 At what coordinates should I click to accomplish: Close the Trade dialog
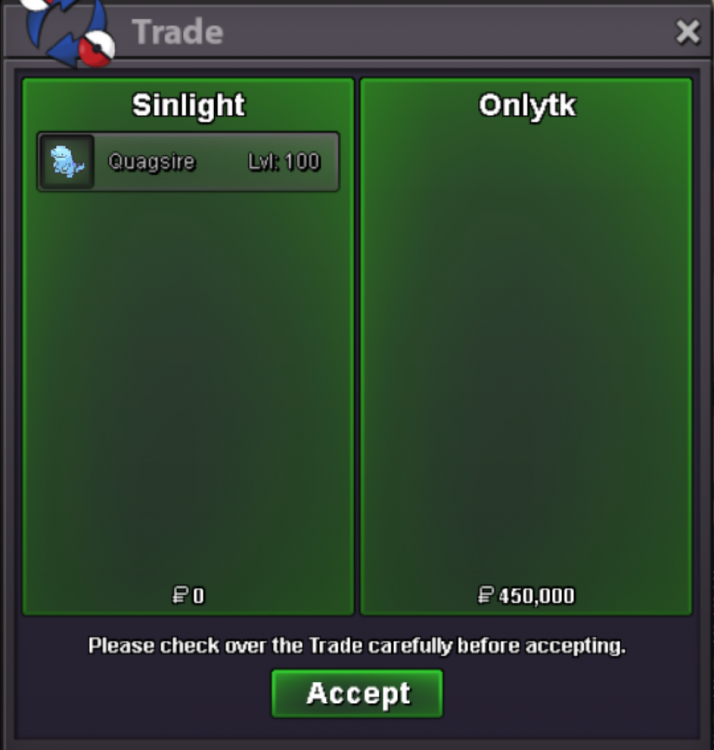coord(687,32)
